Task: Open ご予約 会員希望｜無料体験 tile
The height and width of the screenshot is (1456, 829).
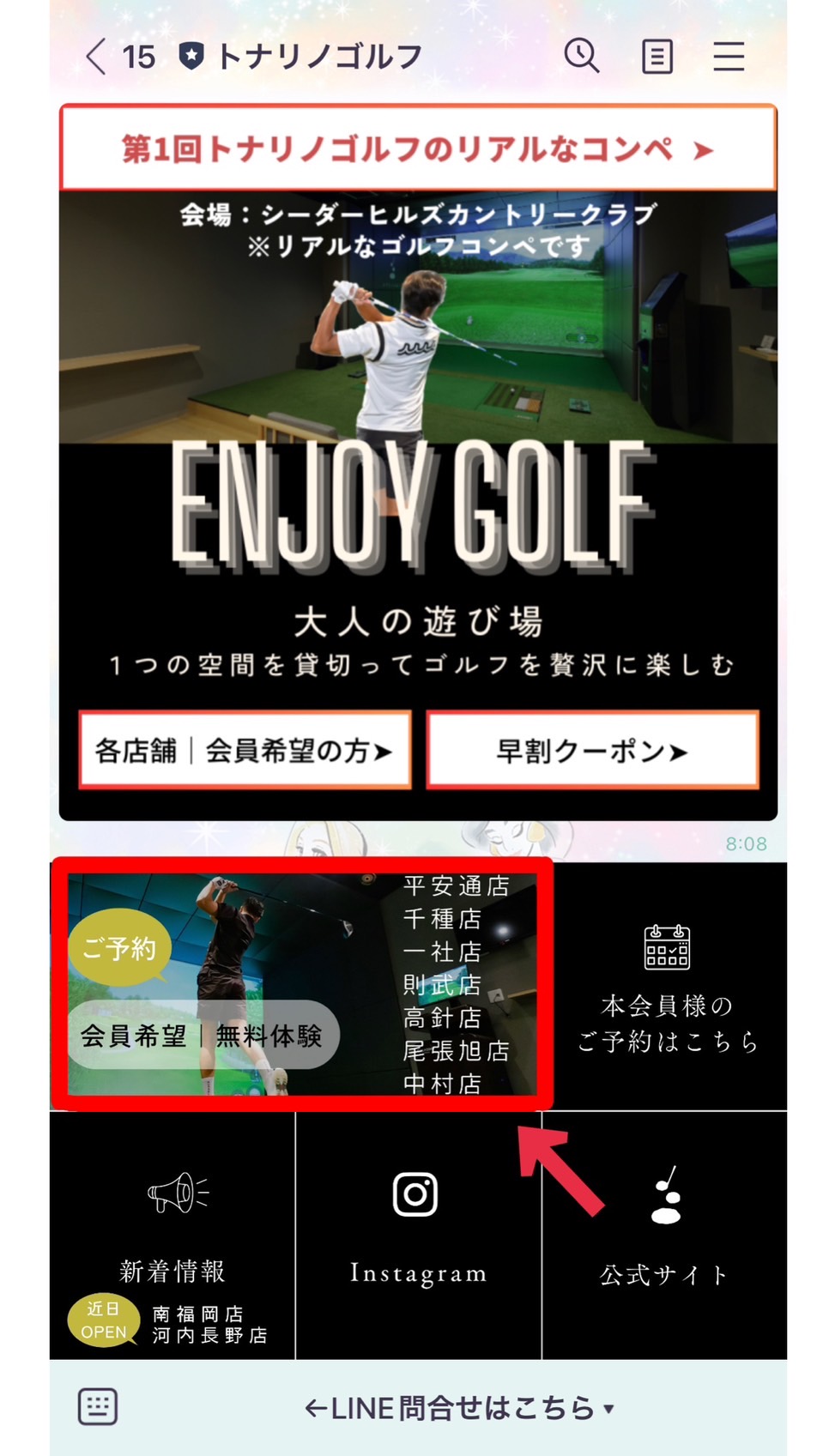Action: point(300,985)
